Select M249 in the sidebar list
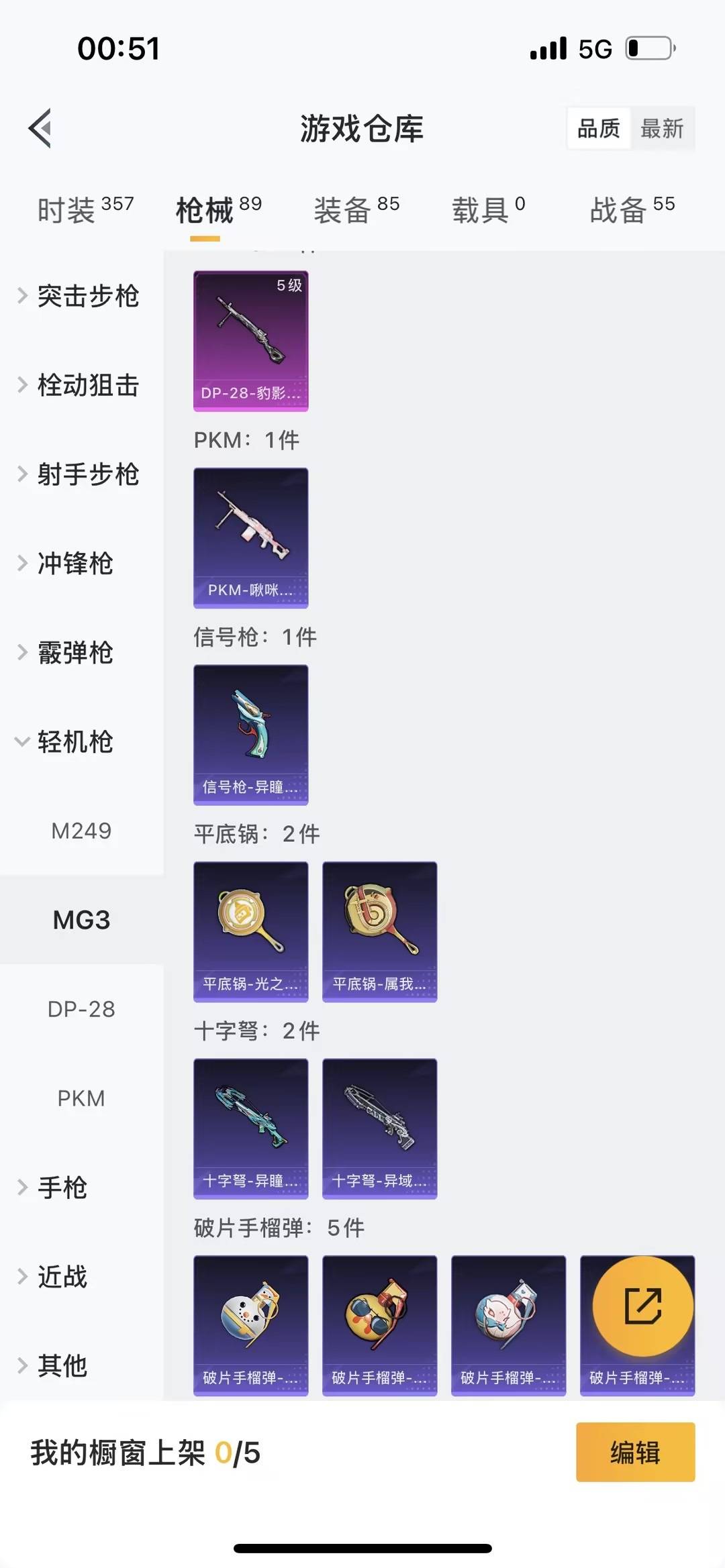The image size is (725, 1568). (x=82, y=831)
